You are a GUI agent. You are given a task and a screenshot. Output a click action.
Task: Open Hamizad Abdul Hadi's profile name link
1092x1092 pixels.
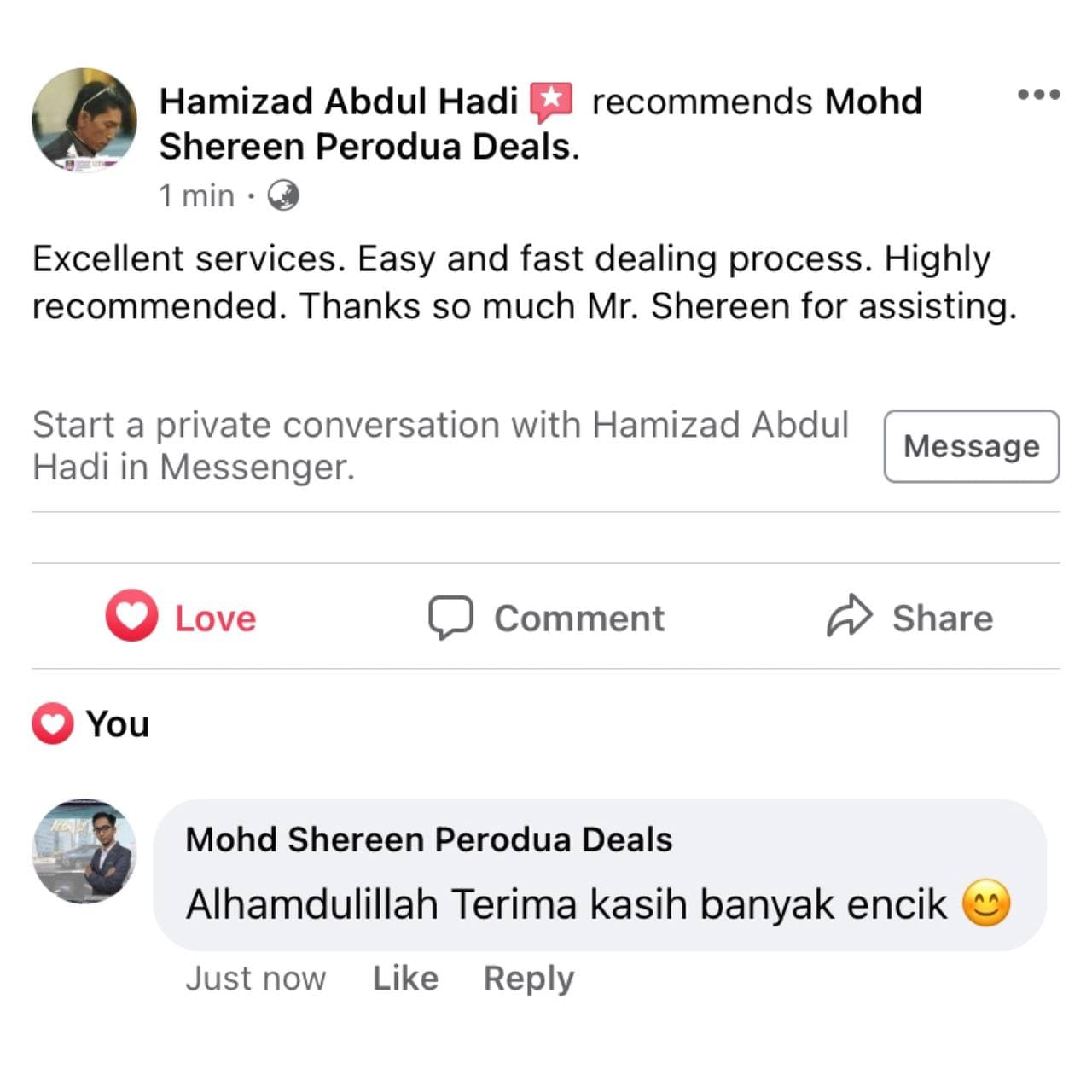coord(339,102)
